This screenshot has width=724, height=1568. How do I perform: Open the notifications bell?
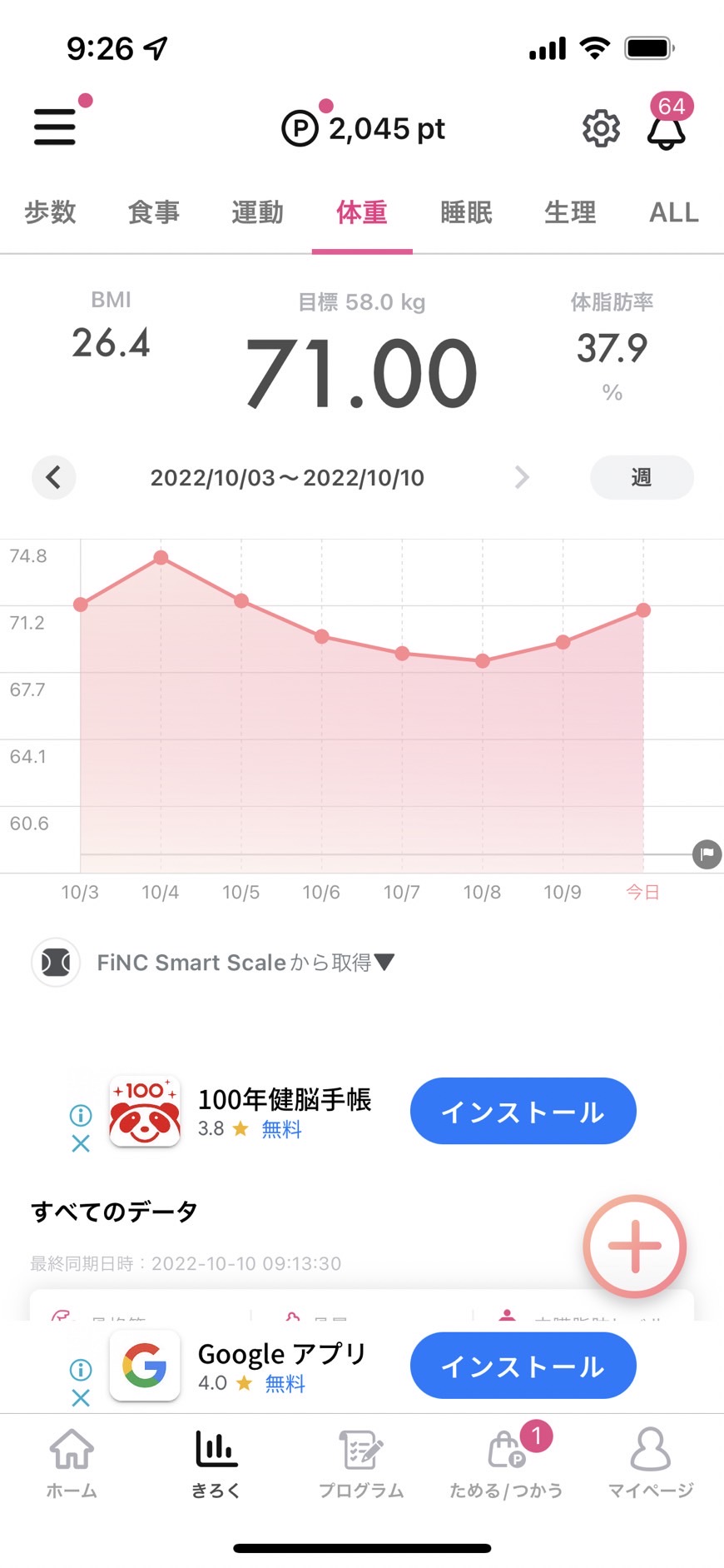coord(667,129)
